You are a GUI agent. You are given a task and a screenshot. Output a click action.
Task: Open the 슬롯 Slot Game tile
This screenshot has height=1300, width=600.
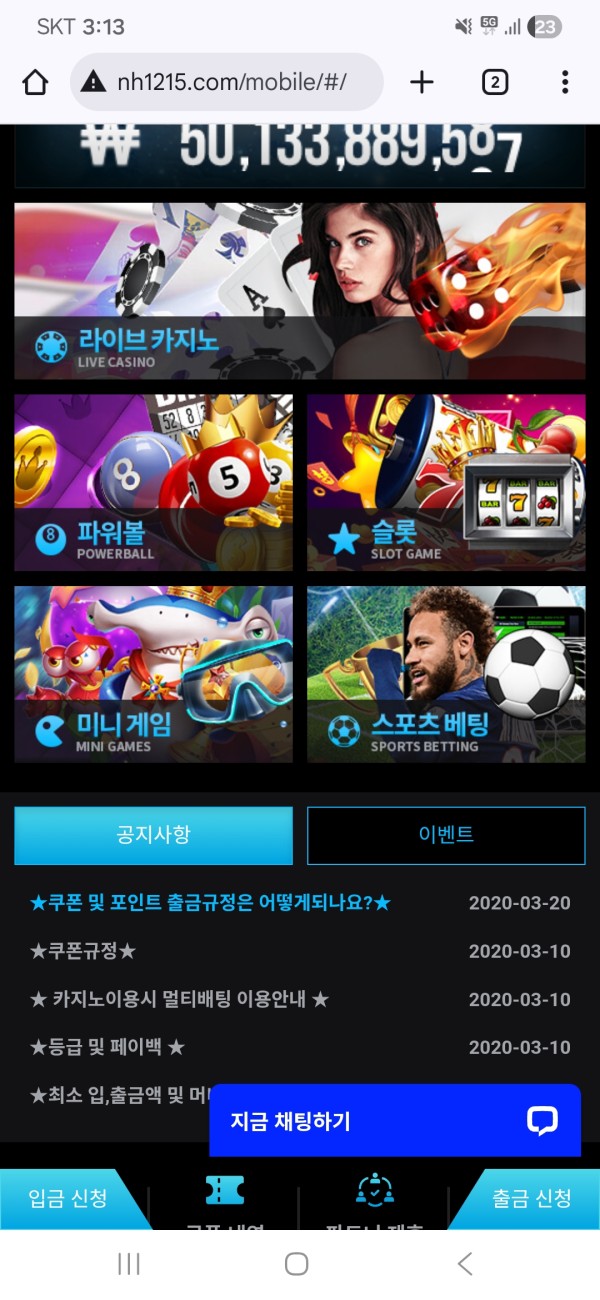pos(446,482)
